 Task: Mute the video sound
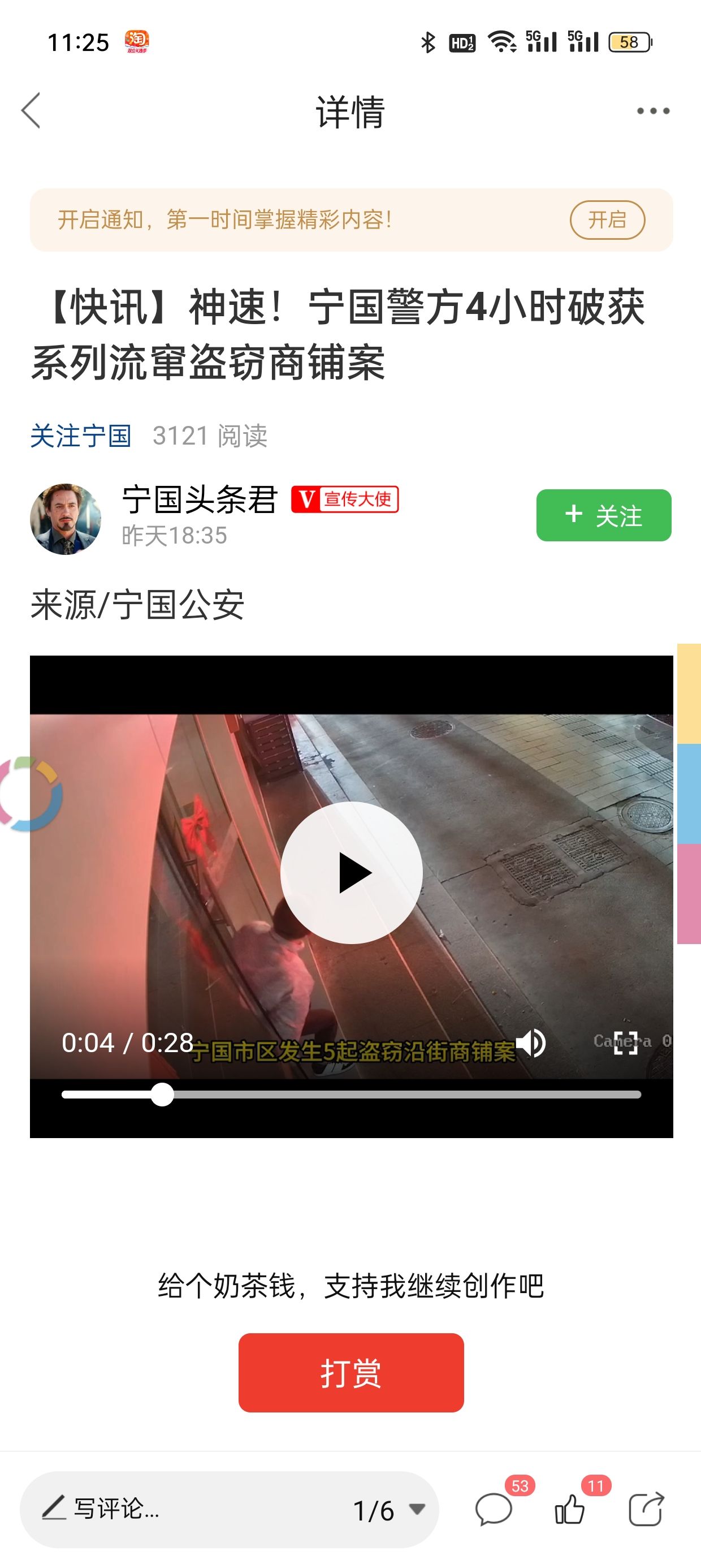(x=531, y=1043)
